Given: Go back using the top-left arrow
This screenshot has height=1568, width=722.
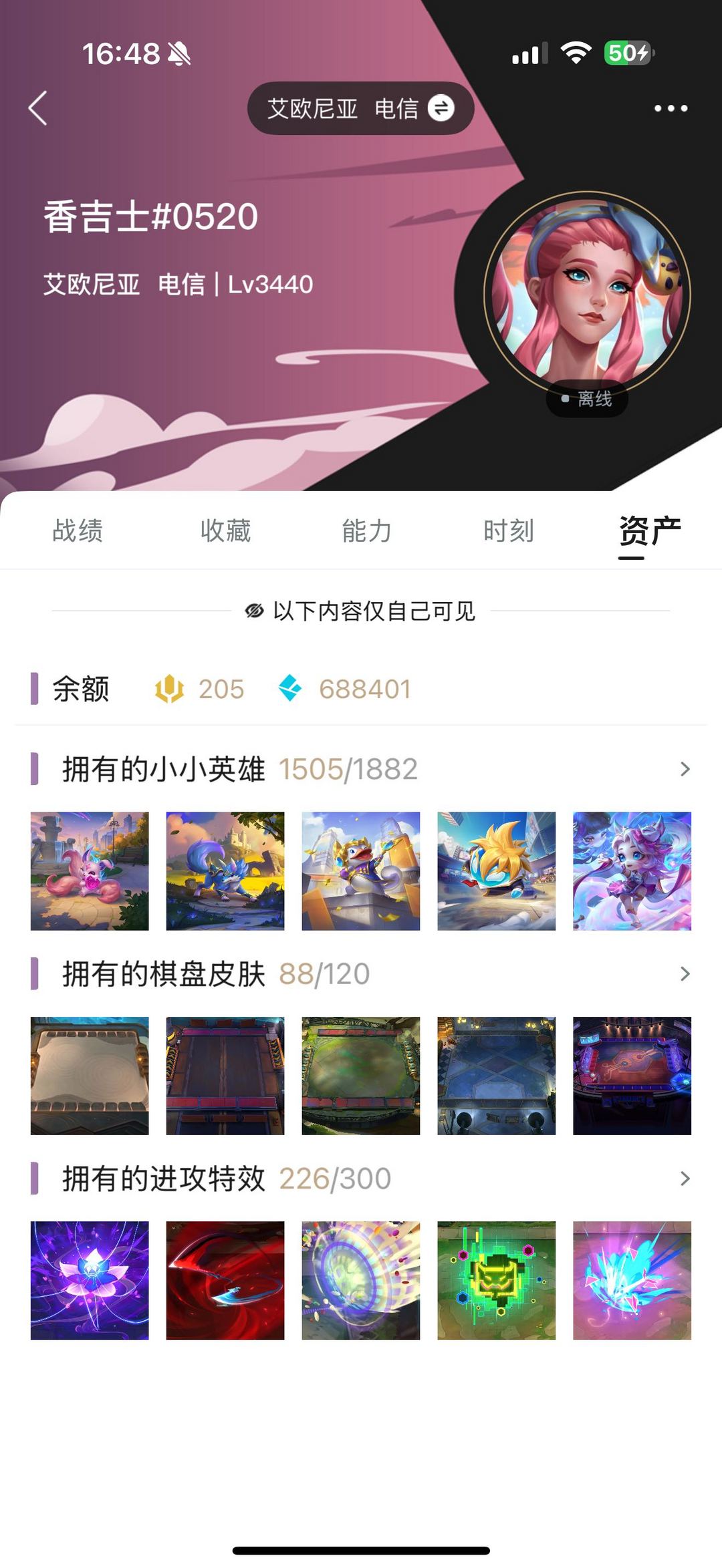Looking at the screenshot, I should coord(38,108).
